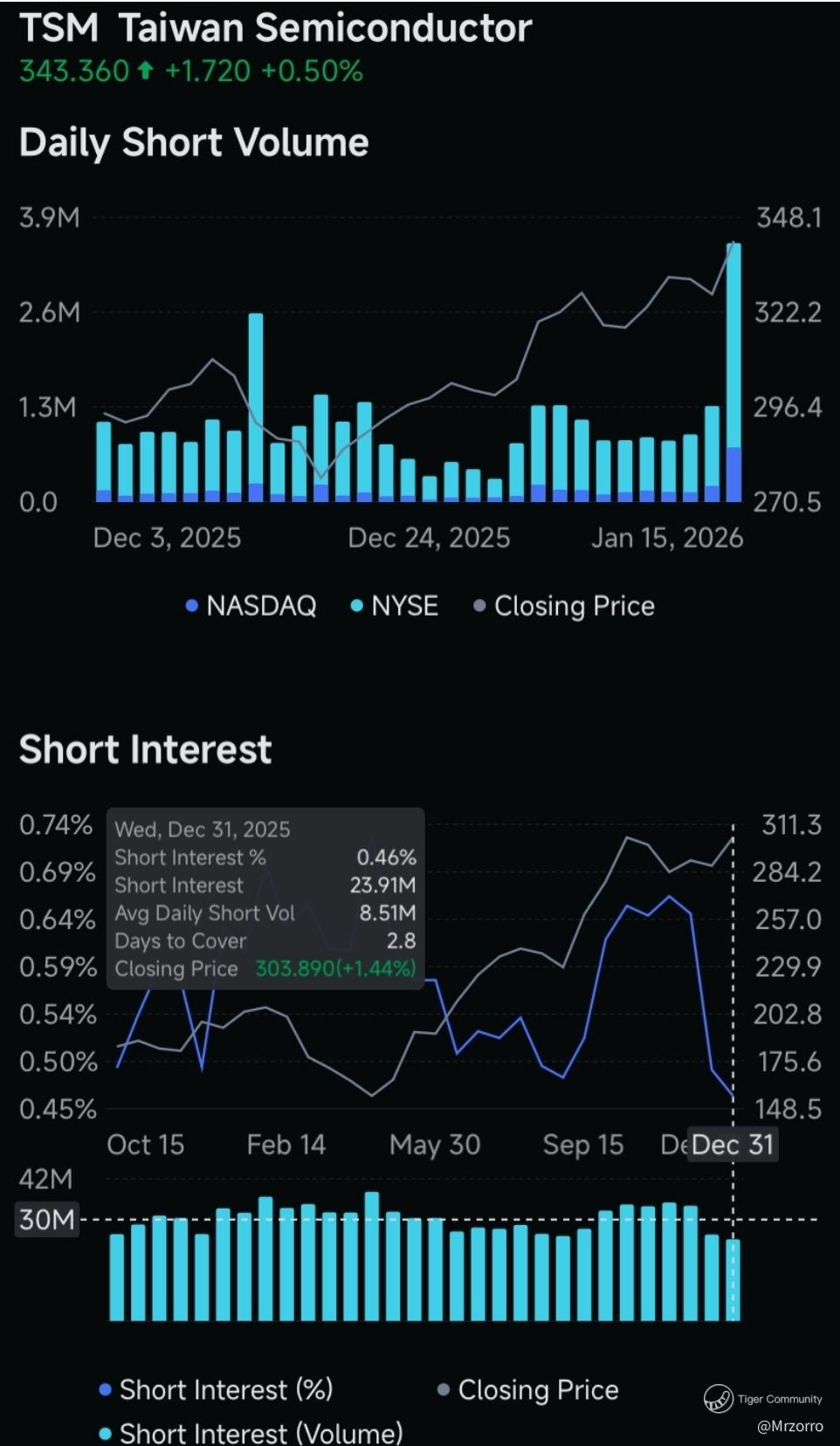This screenshot has height=1446, width=840.
Task: Toggle the Short Interest (%) legend item
Action: point(217,1389)
